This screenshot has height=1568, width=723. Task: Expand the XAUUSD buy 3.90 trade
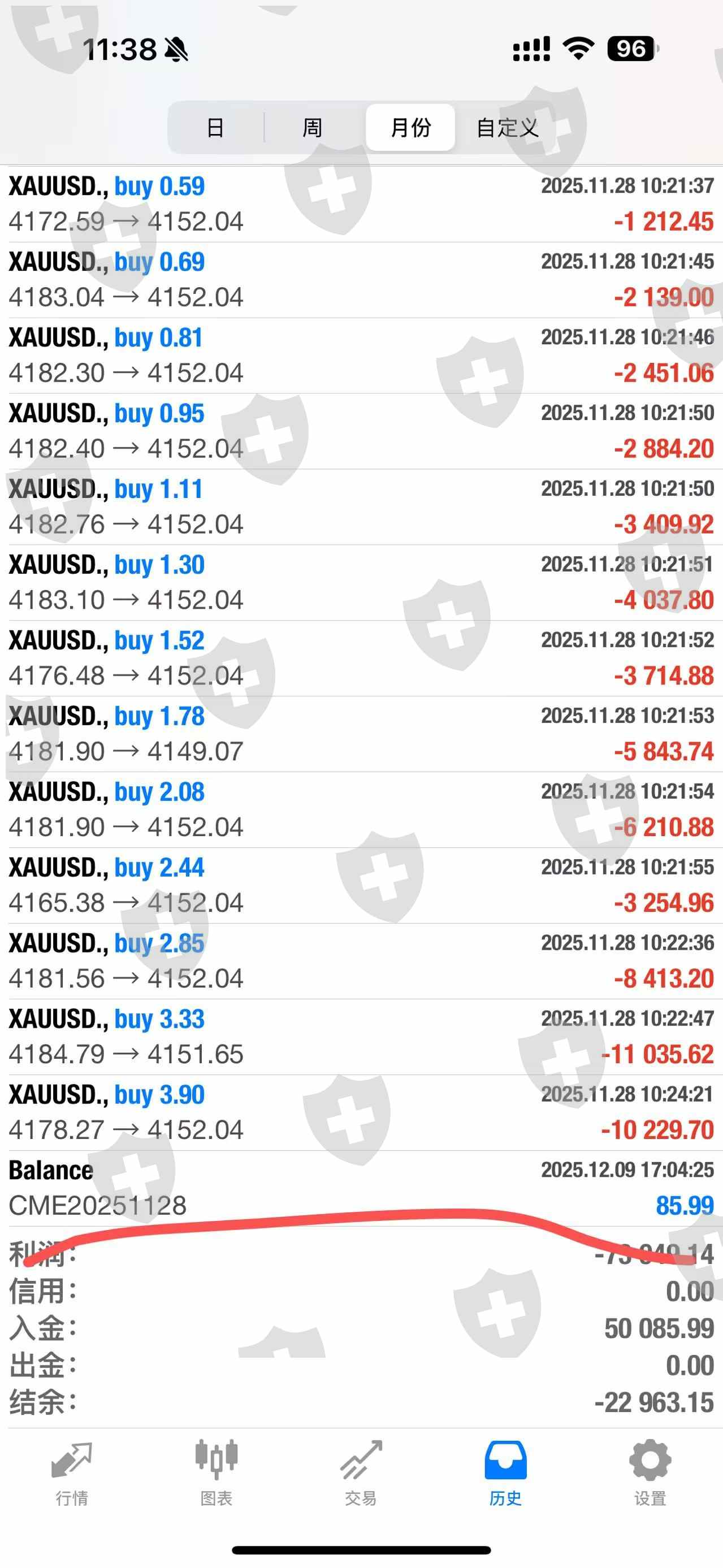[x=362, y=1112]
